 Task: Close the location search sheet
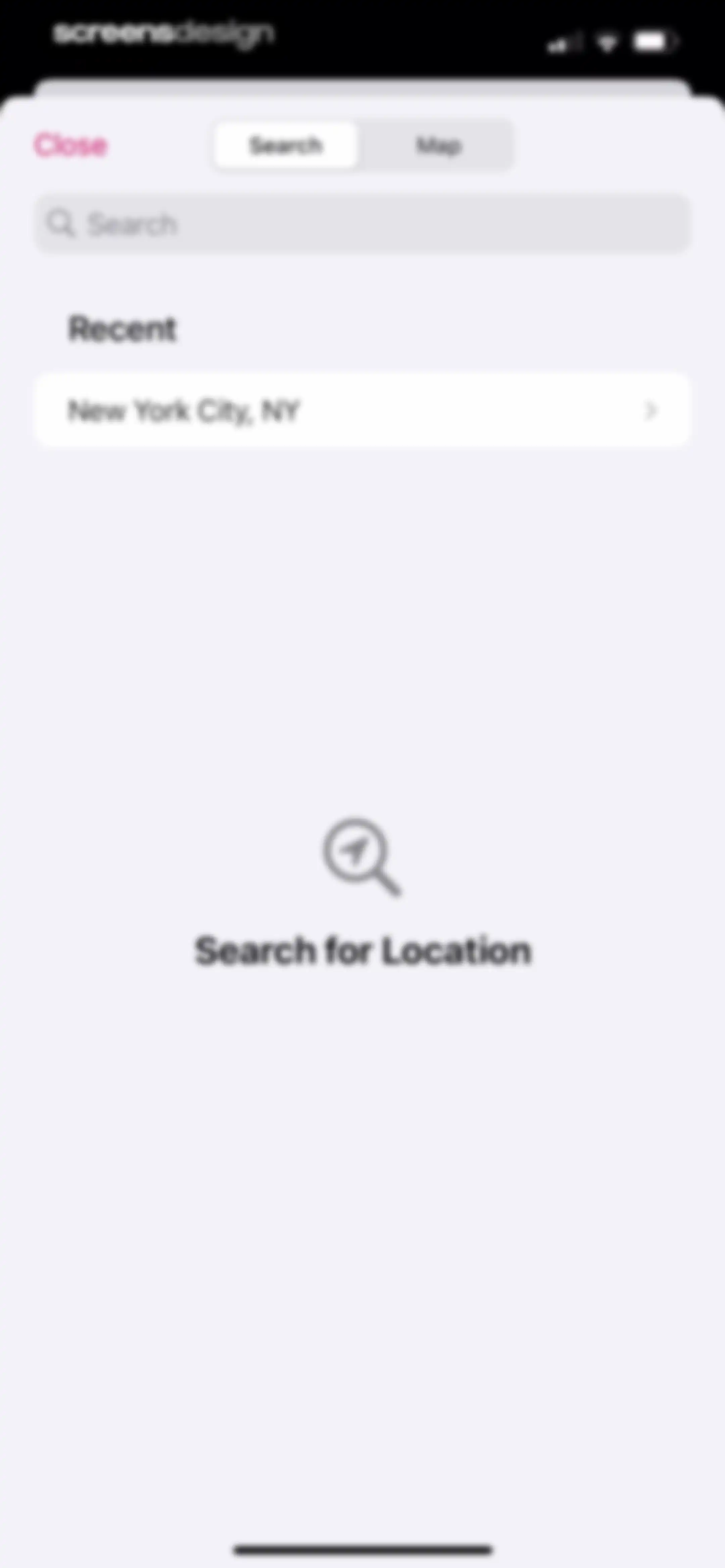coord(70,145)
